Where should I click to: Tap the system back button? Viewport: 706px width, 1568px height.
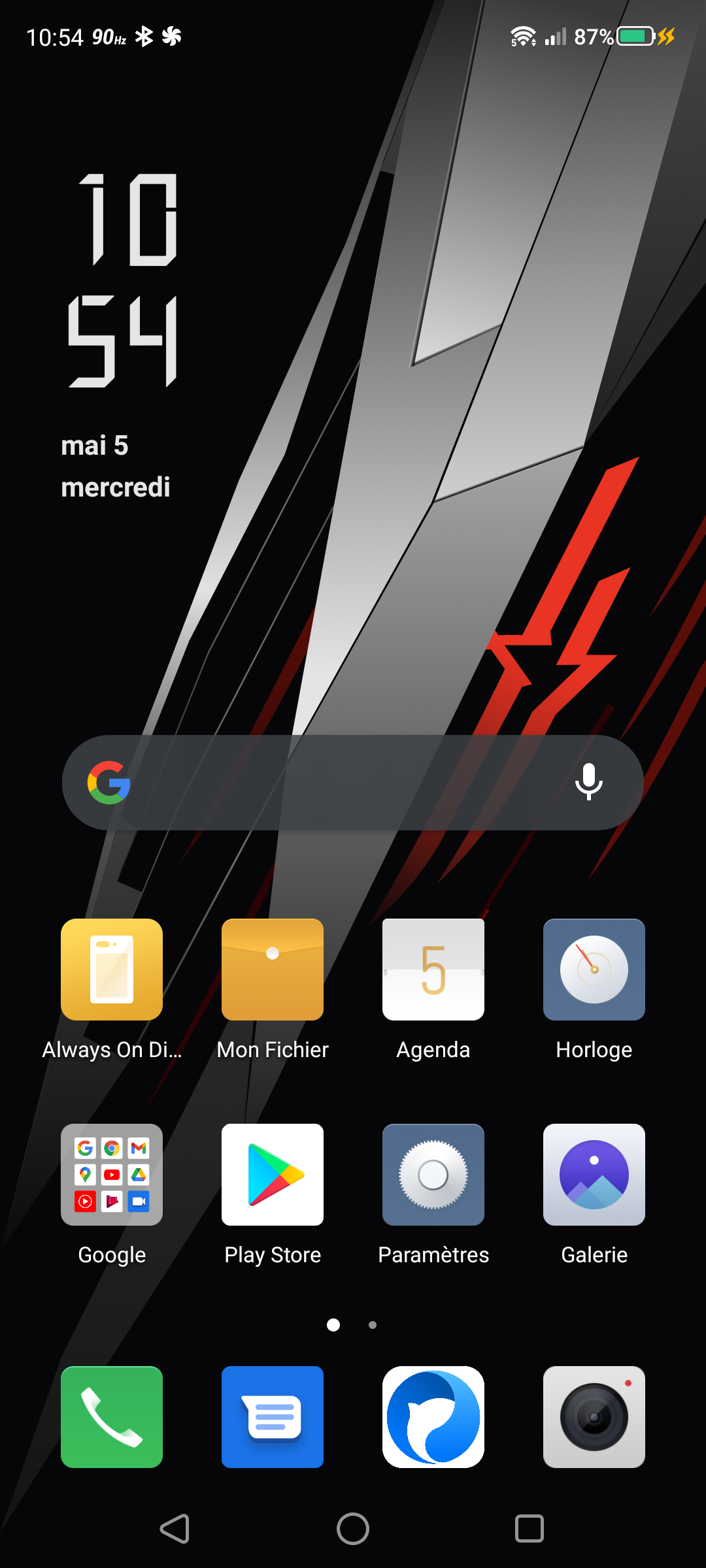point(175,1529)
